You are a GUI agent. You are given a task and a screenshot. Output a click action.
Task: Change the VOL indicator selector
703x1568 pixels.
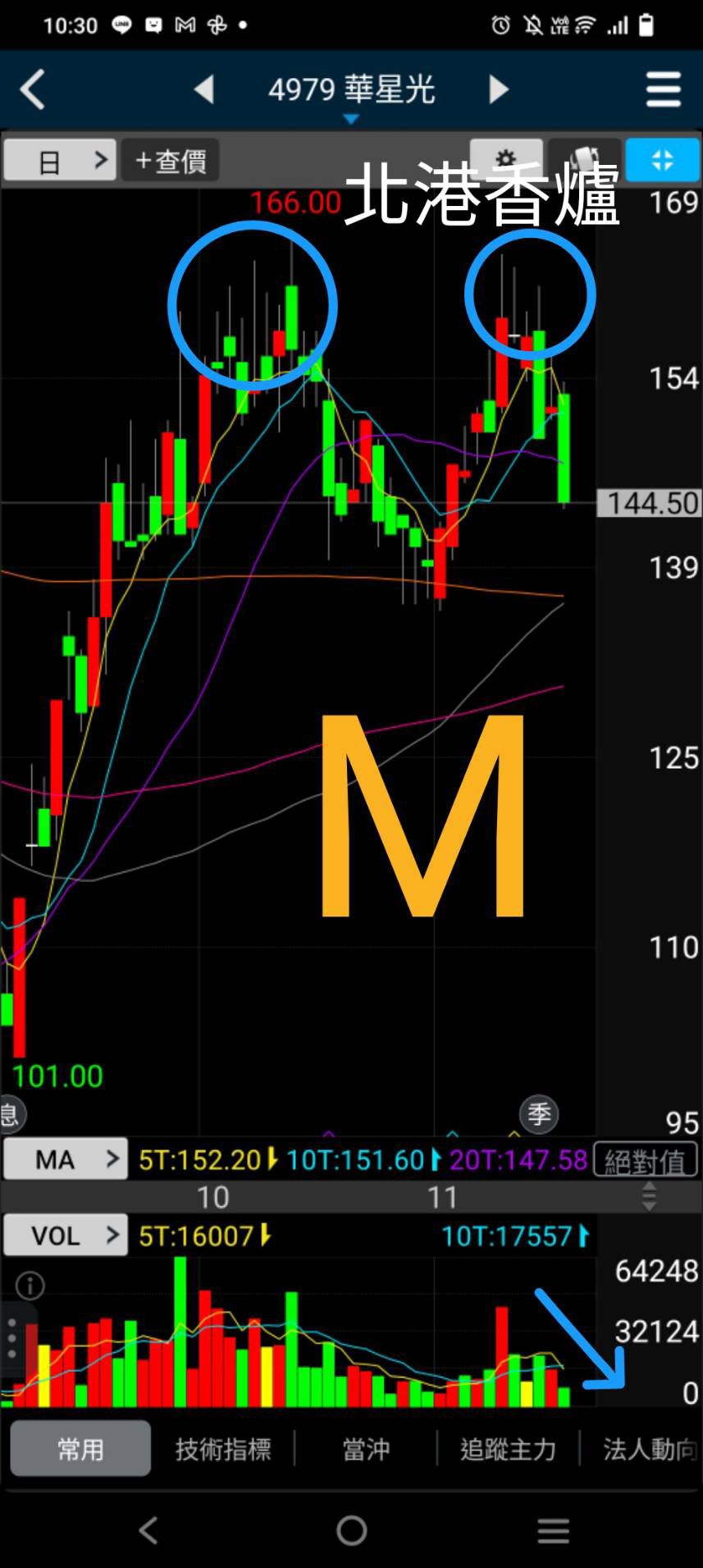[66, 1235]
